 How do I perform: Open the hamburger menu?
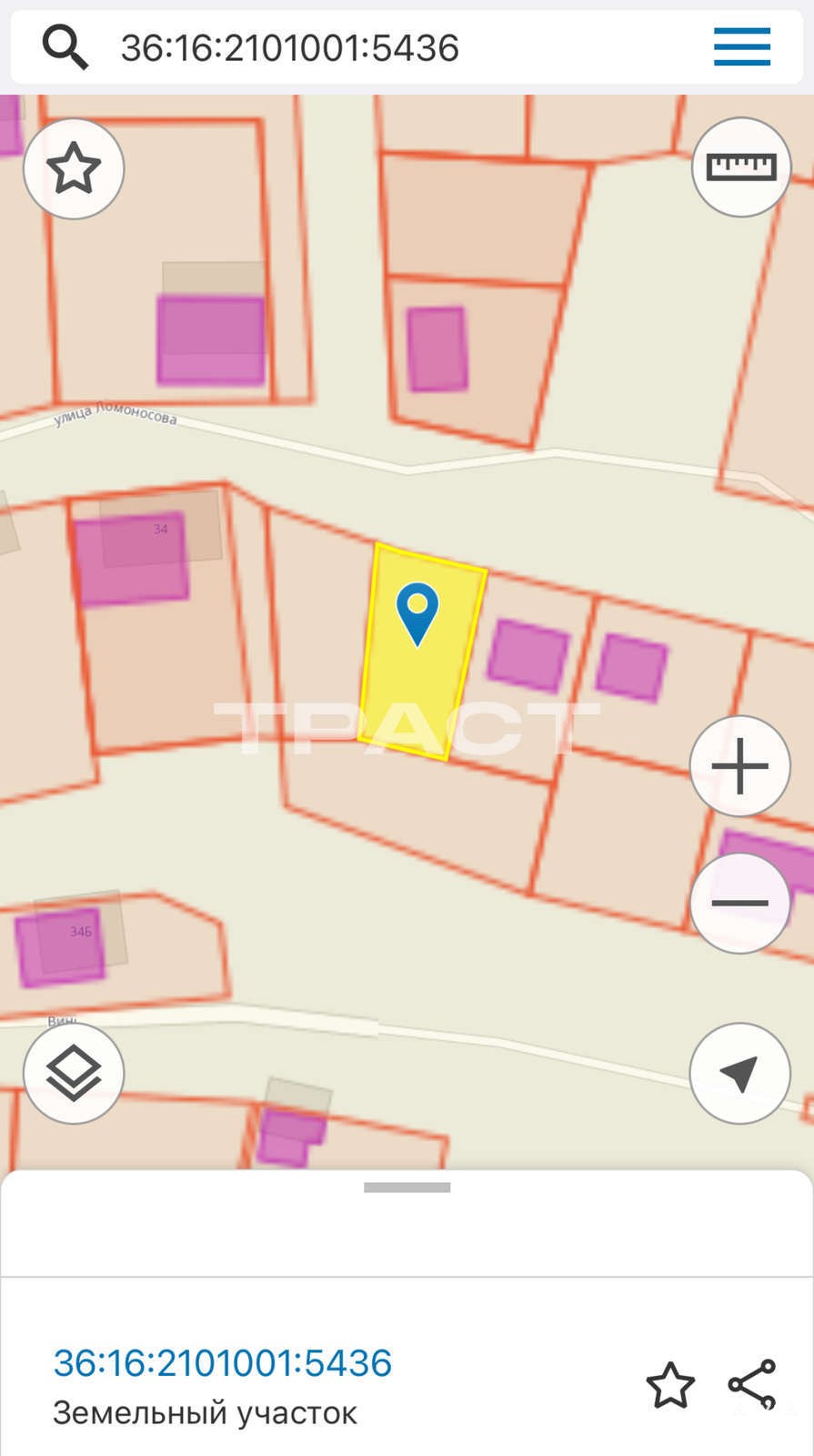pos(742,46)
